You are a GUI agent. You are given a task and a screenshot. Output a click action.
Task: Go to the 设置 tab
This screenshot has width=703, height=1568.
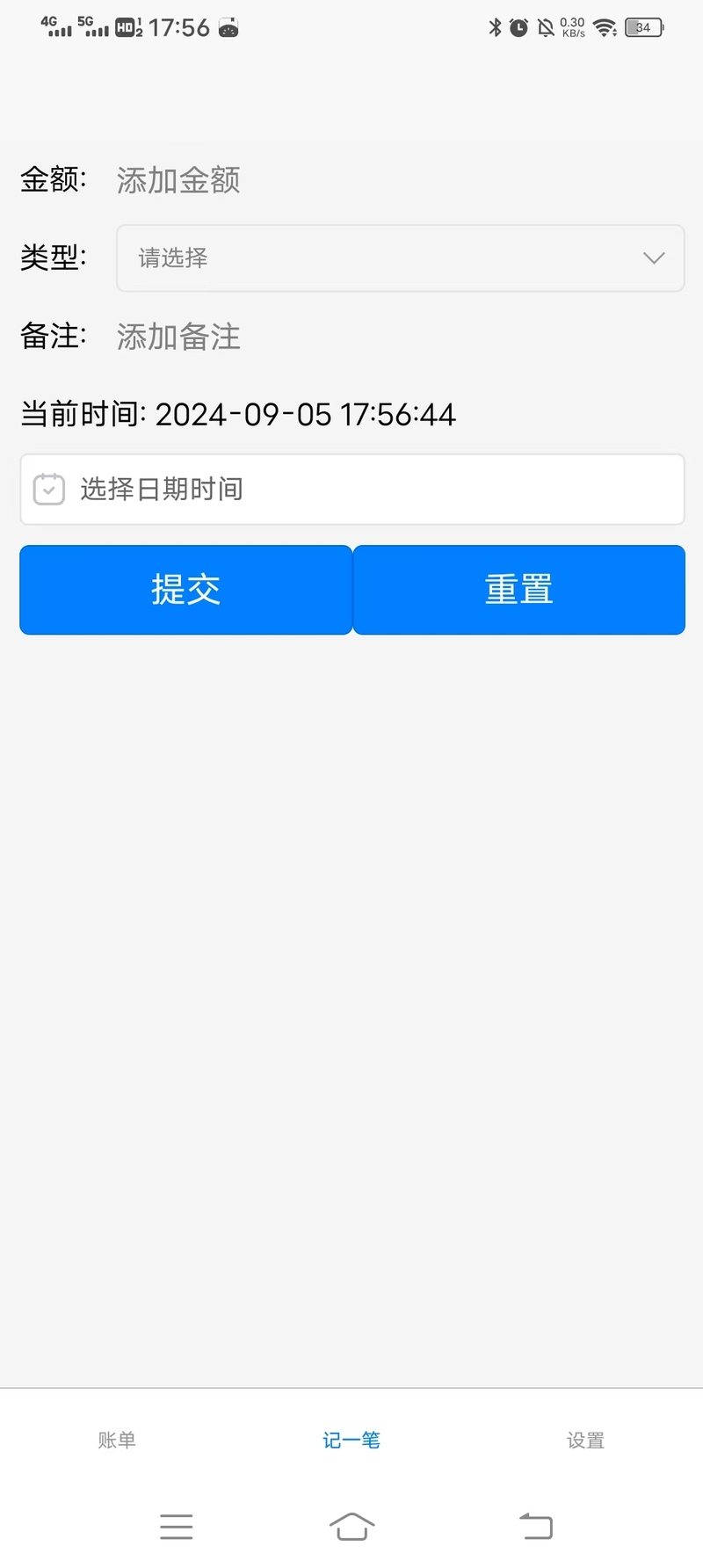tap(586, 1440)
